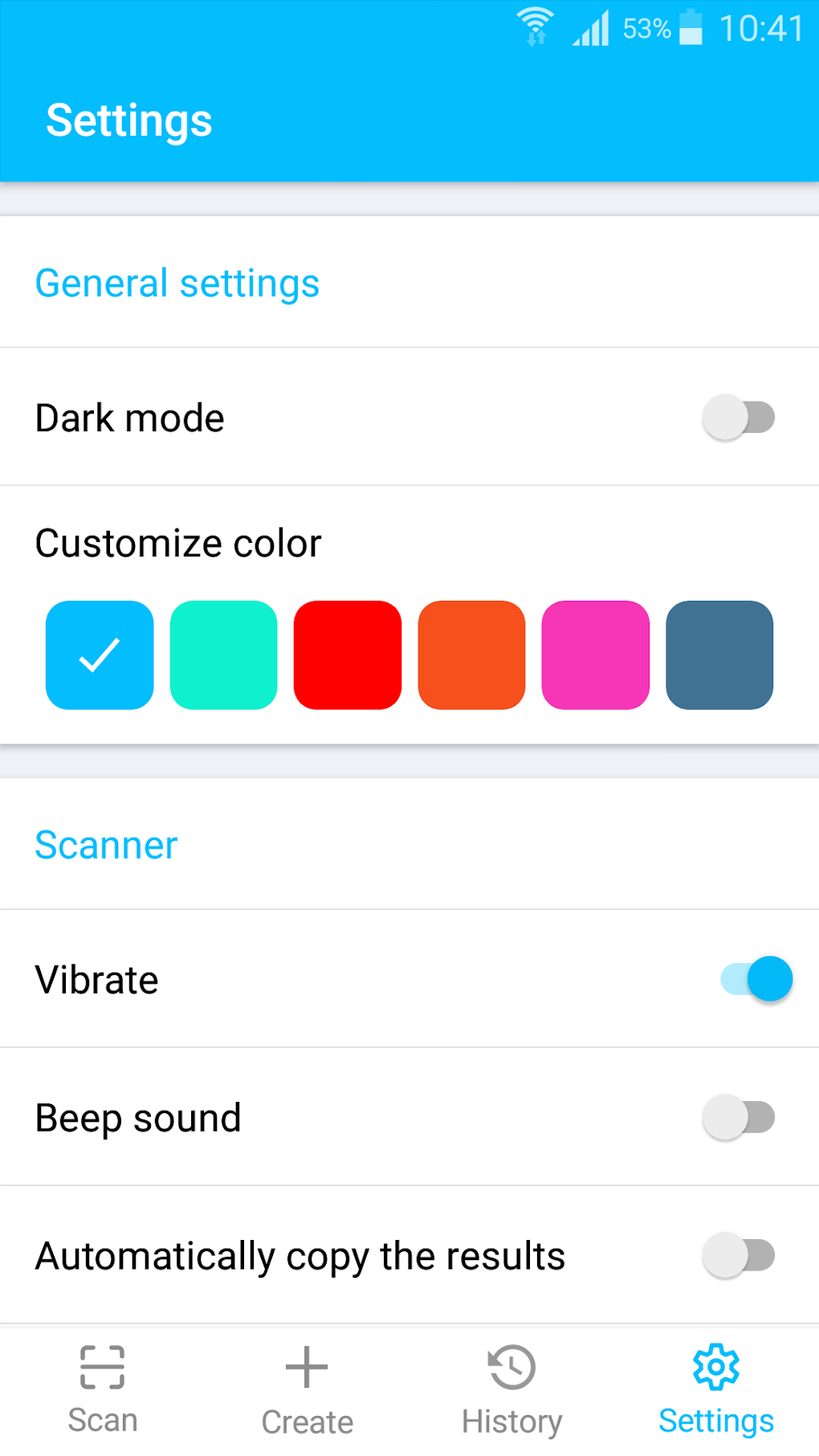The height and width of the screenshot is (1456, 819).
Task: Open the History clock icon
Action: point(511,1365)
